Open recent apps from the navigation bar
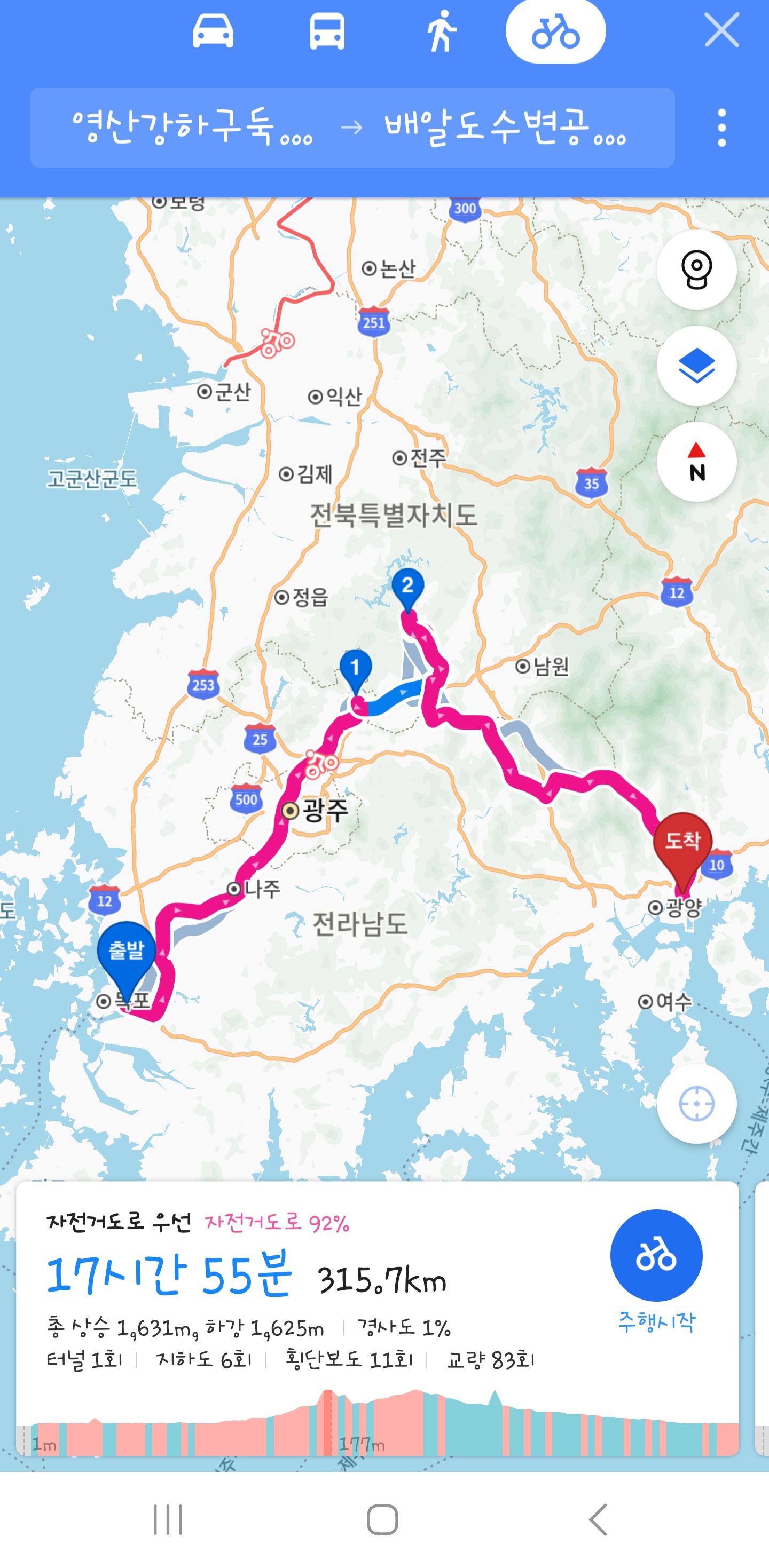Screen dimensions: 769x1568 tap(168, 1519)
